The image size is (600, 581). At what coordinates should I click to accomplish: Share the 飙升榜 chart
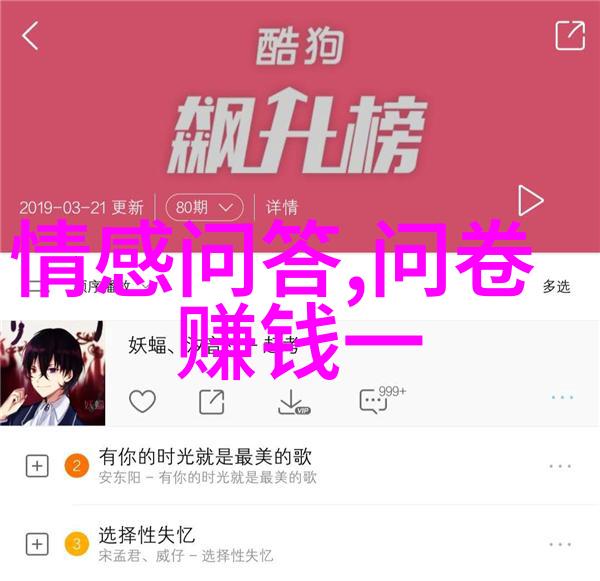(570, 36)
